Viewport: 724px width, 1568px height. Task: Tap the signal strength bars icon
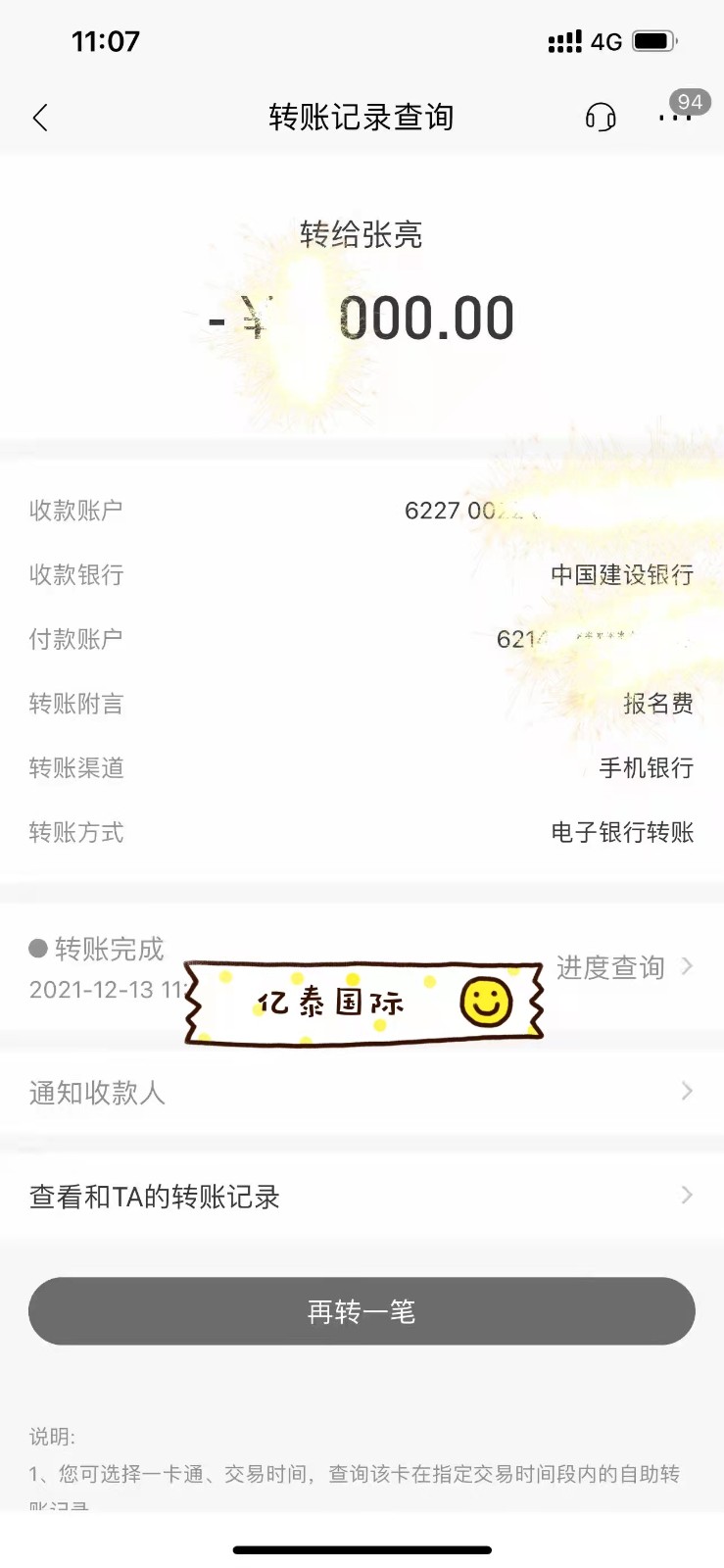pyautogui.click(x=563, y=40)
